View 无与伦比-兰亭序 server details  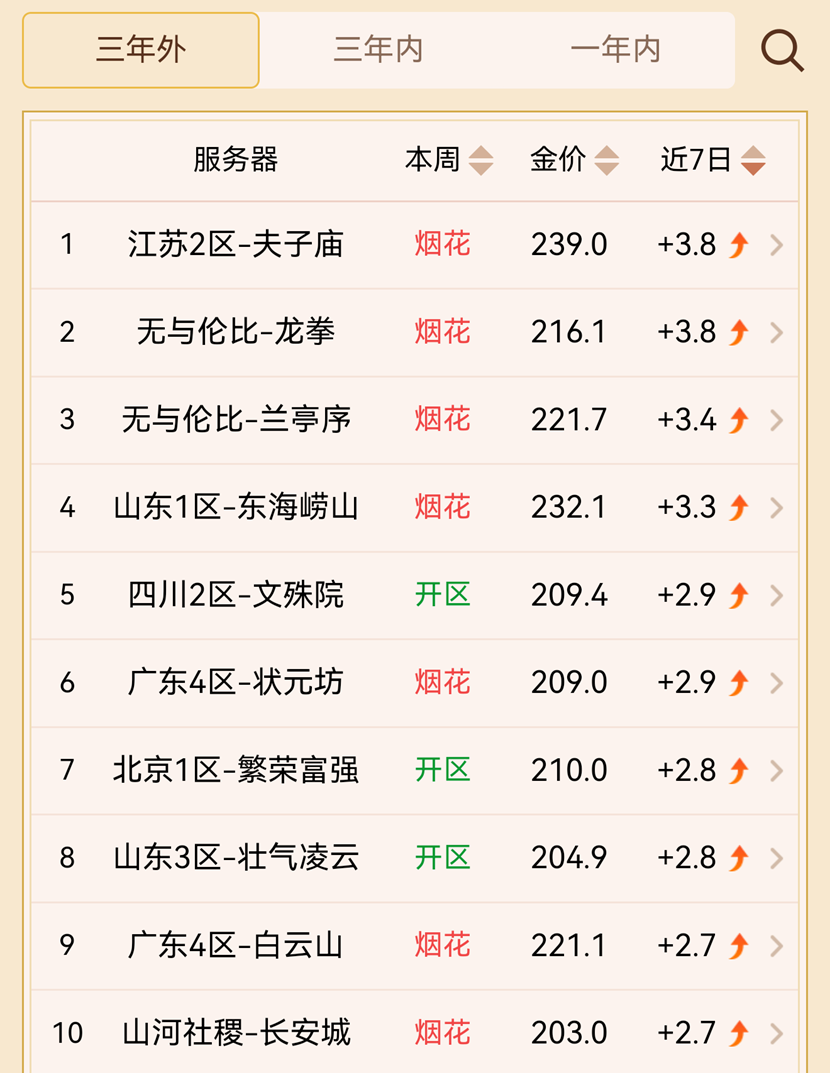[x=415, y=420]
